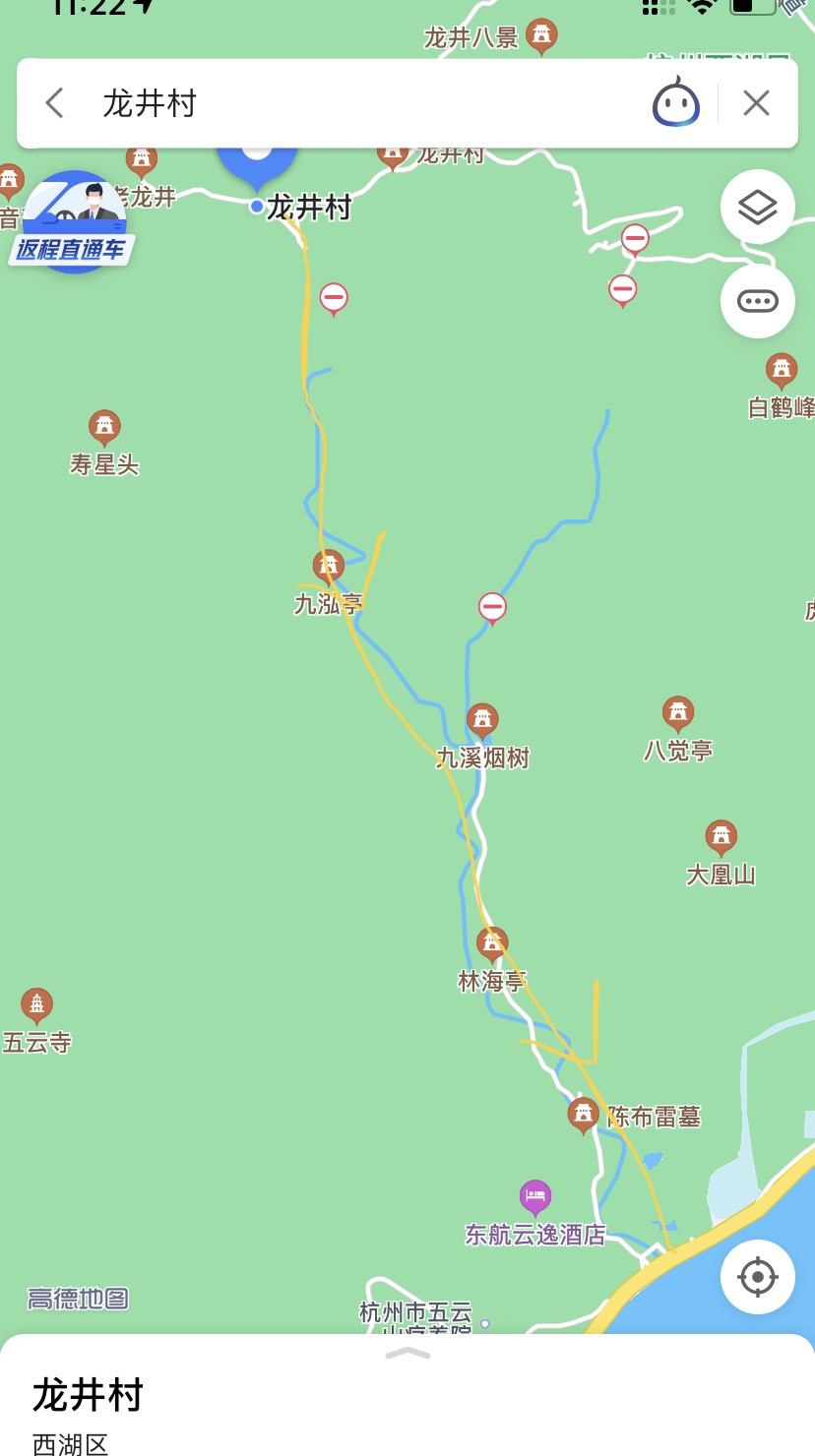Tap a no-entry road restriction sign near 九泓亭

(492, 607)
